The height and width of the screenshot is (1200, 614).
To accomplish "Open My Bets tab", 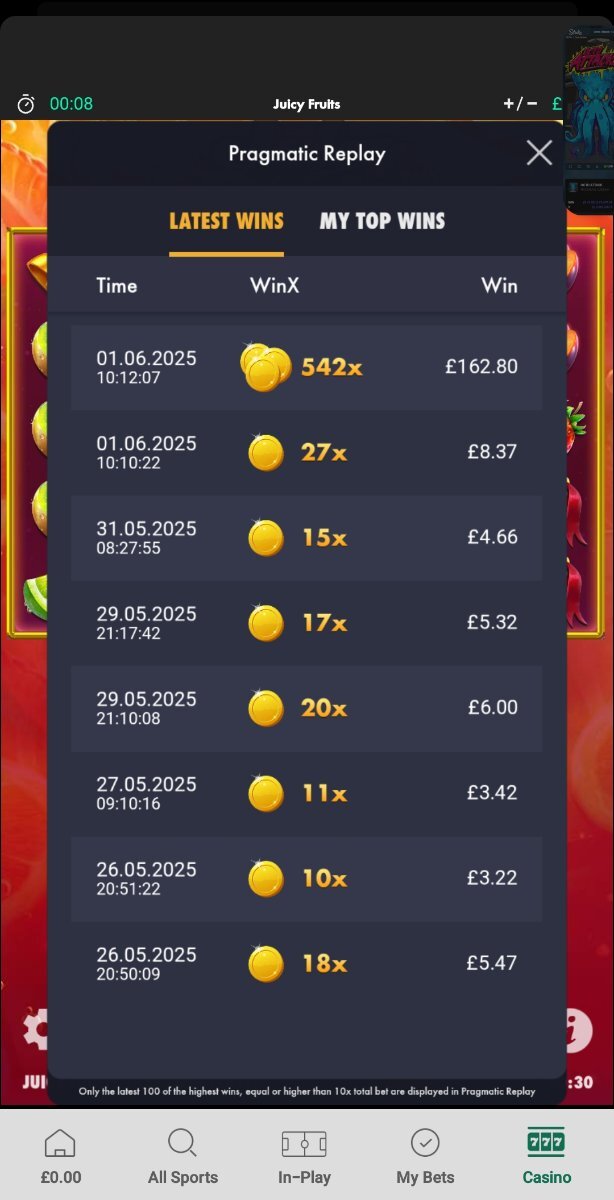I will tap(425, 1155).
